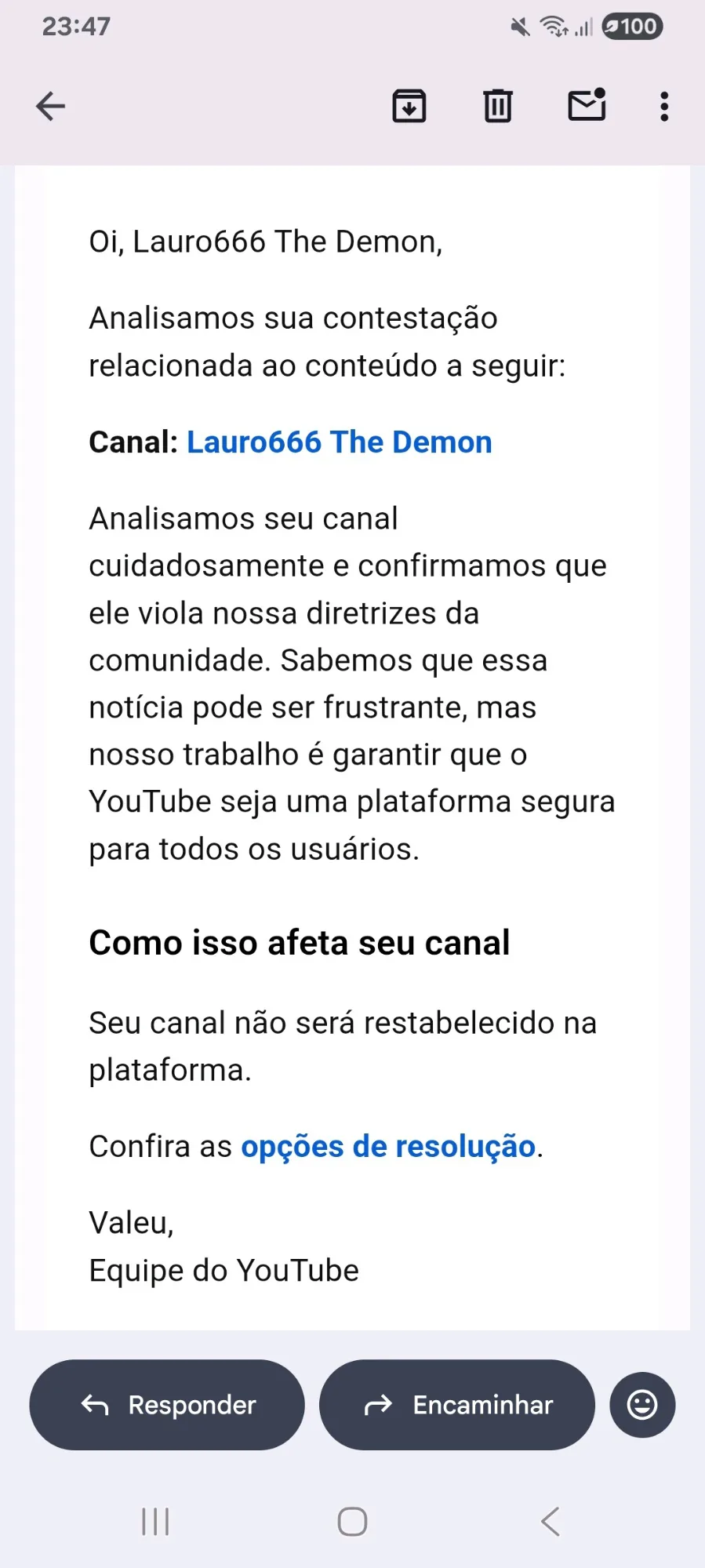
Task: Tap the Encaminhar button
Action: [x=456, y=1405]
